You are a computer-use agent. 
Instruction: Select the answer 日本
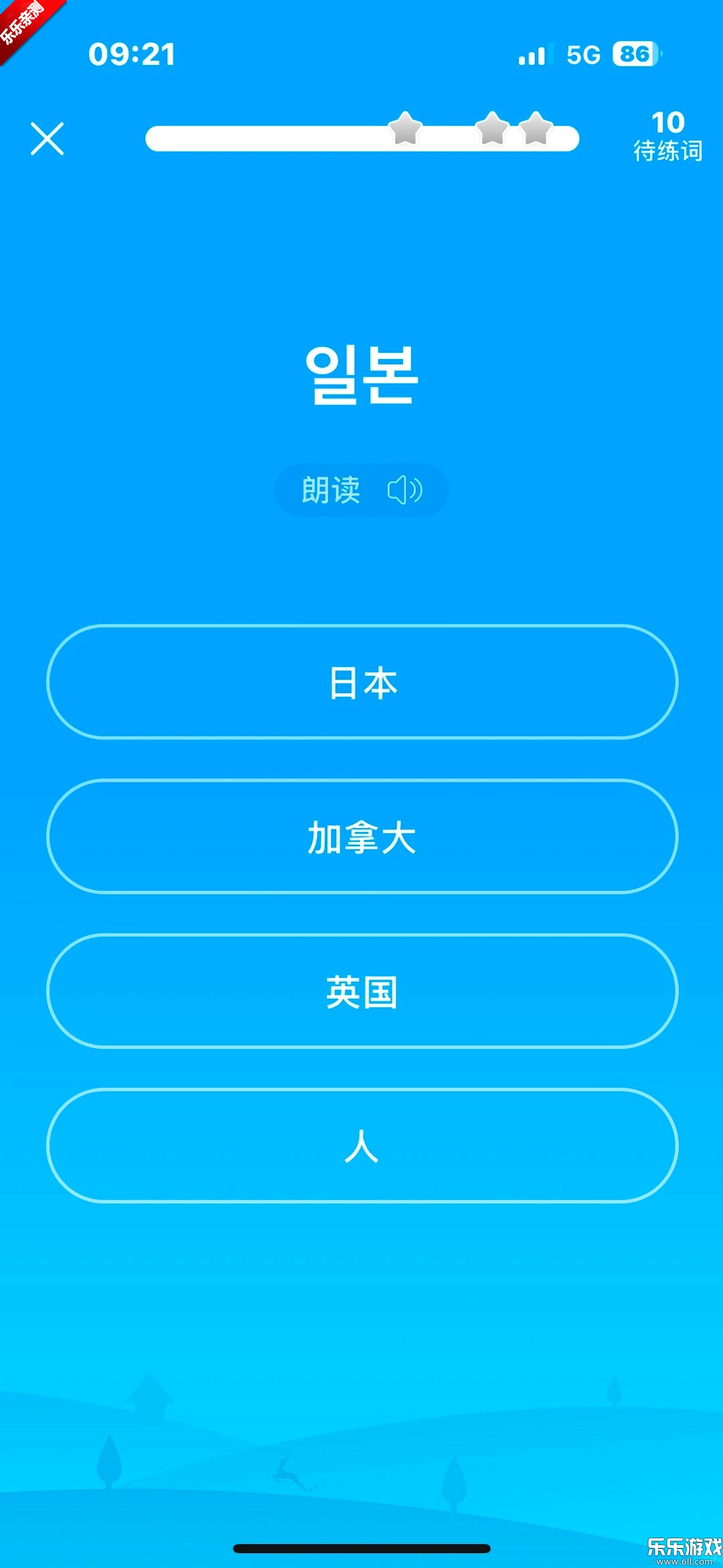tap(361, 683)
